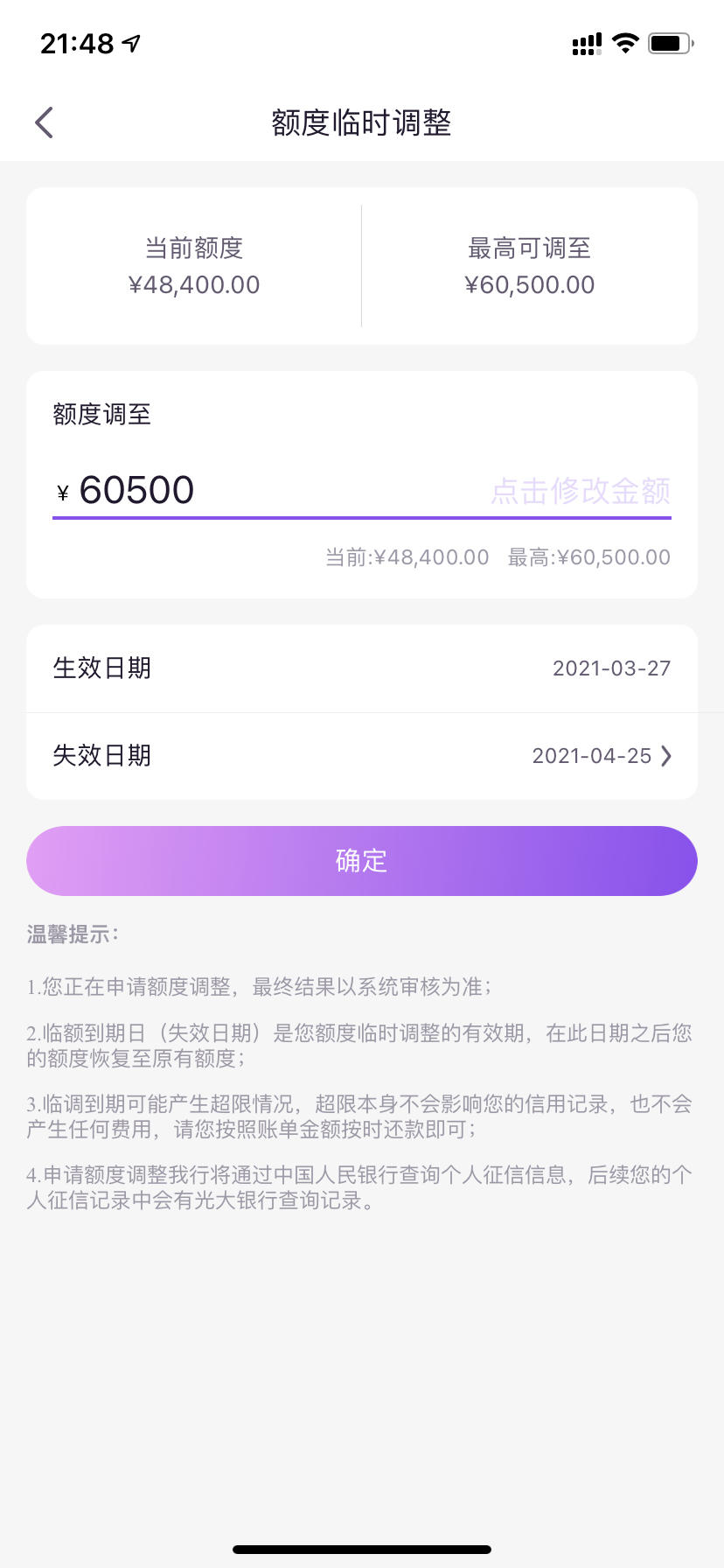Edit the 额度调至 amount field

tap(361, 491)
